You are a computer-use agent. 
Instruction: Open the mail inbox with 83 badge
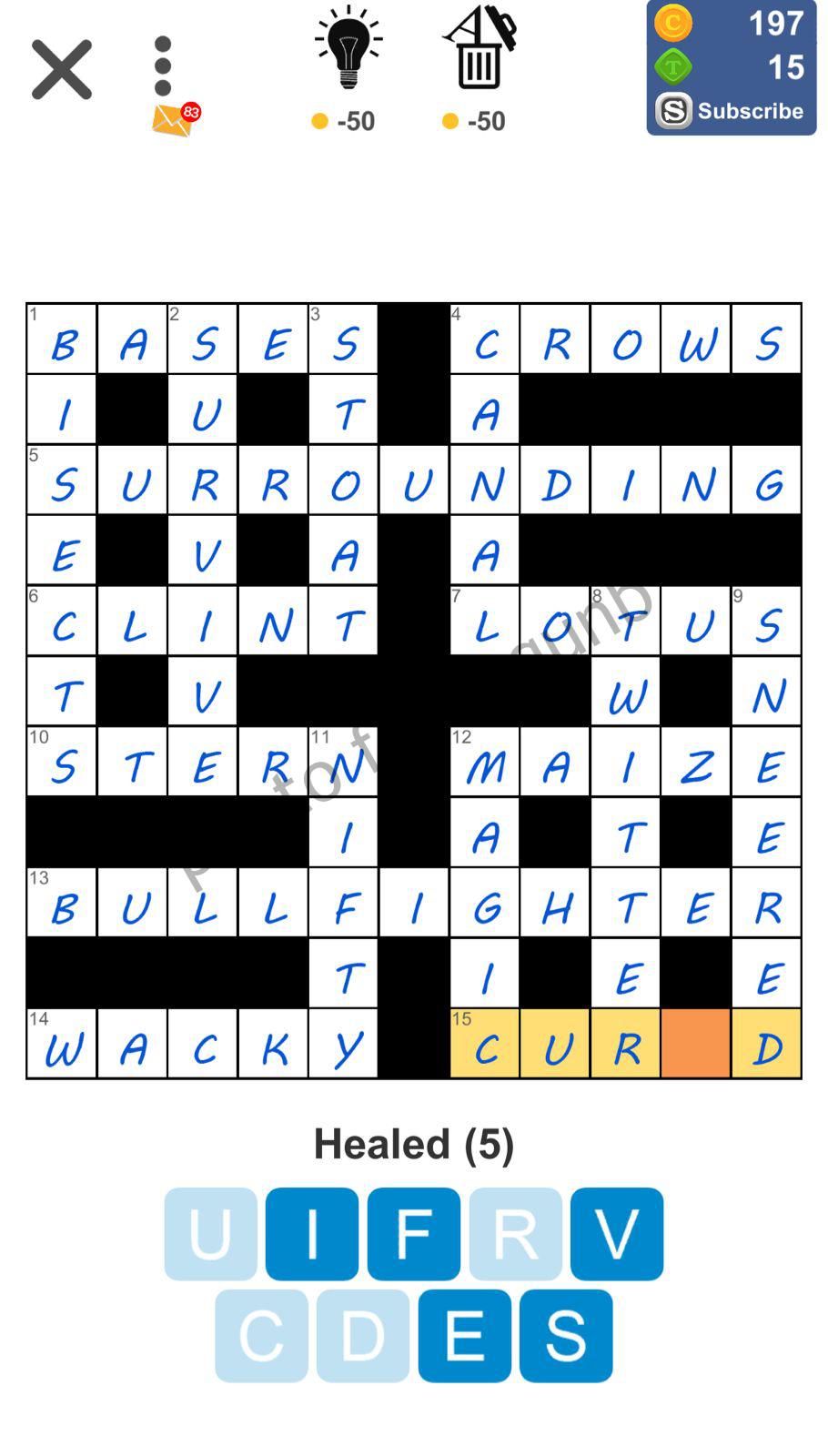173,120
